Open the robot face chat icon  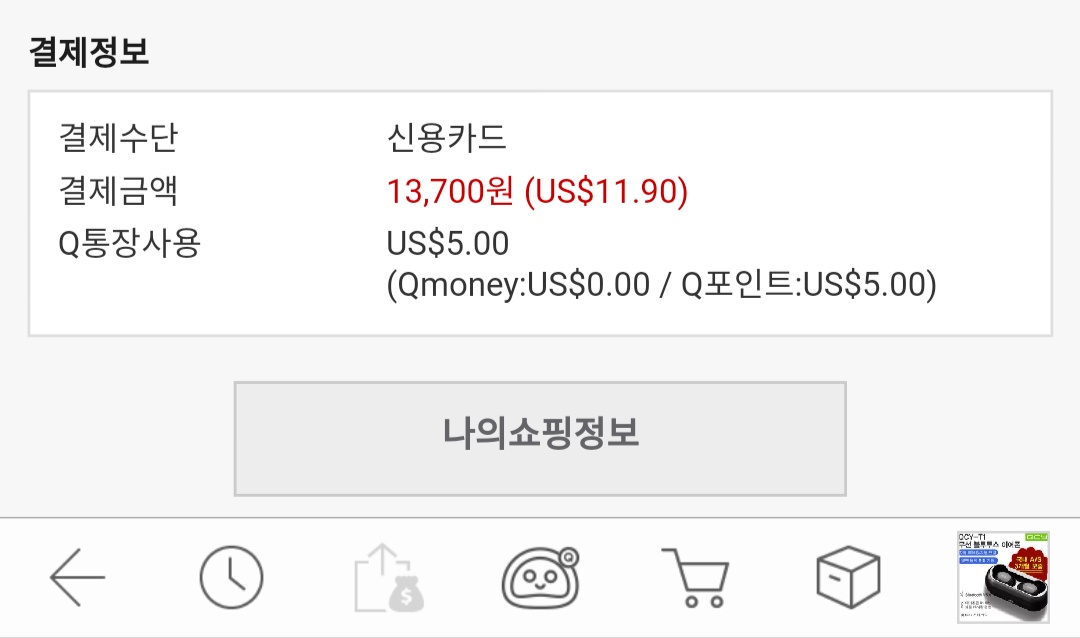point(541,578)
